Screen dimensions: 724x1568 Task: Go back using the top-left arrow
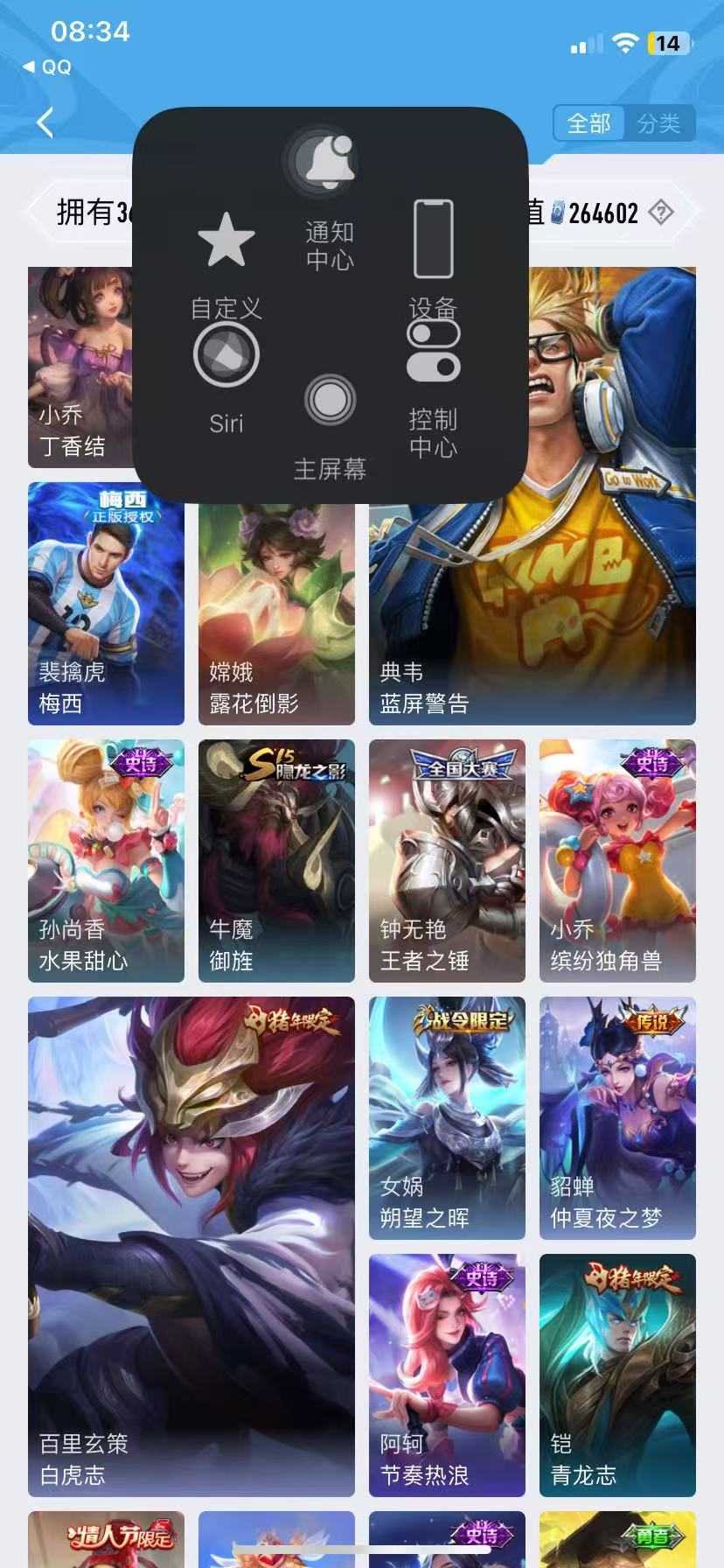[x=45, y=122]
